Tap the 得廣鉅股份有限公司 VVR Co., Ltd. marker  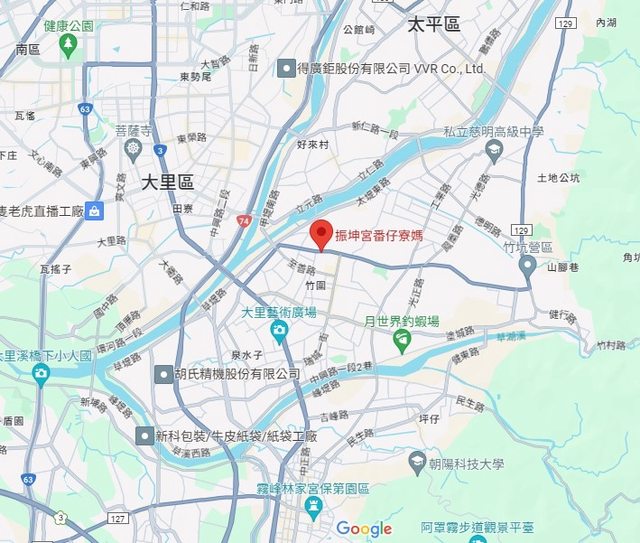[x=284, y=68]
